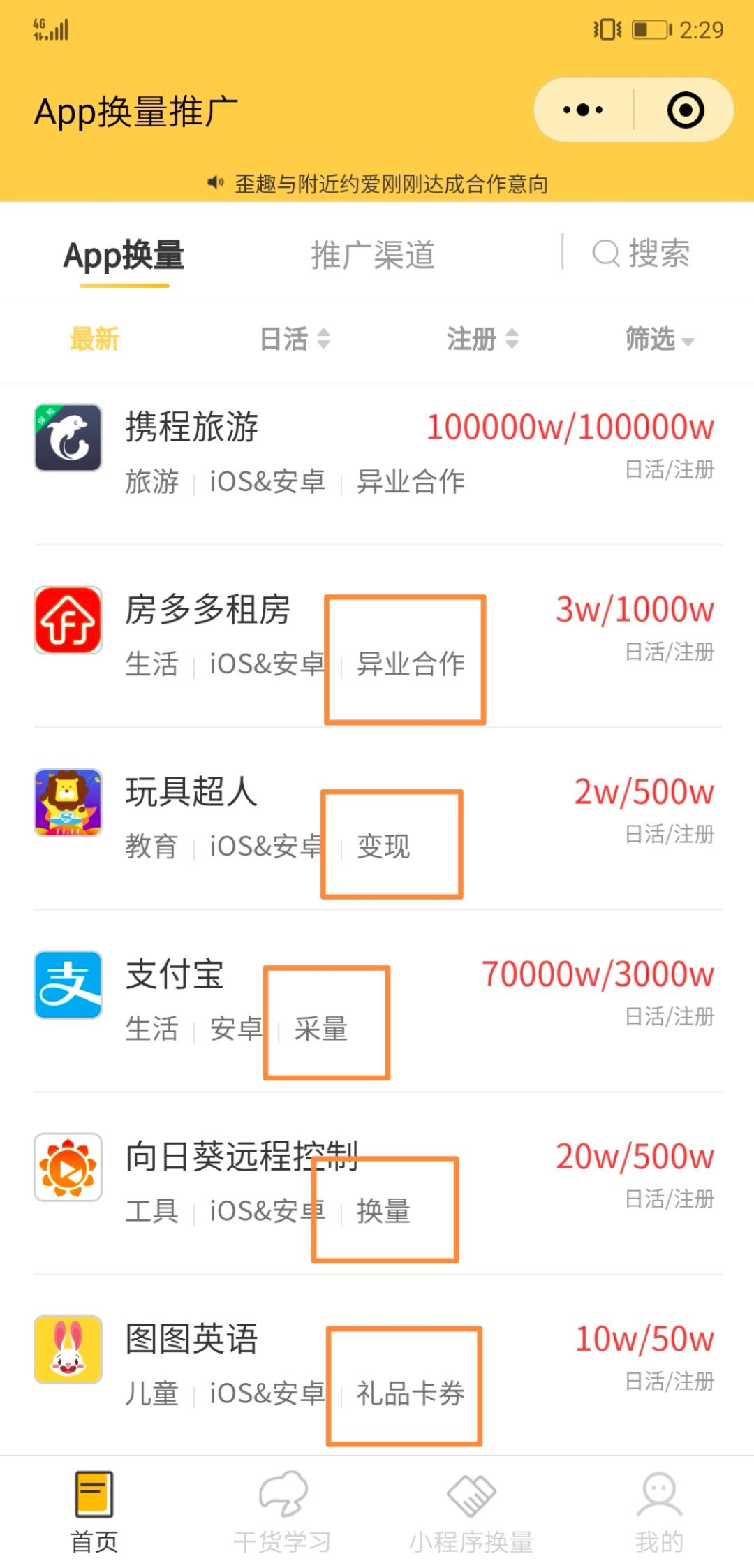The width and height of the screenshot is (754, 1568).
Task: Switch to the 干货学习 tab
Action: [x=282, y=1512]
